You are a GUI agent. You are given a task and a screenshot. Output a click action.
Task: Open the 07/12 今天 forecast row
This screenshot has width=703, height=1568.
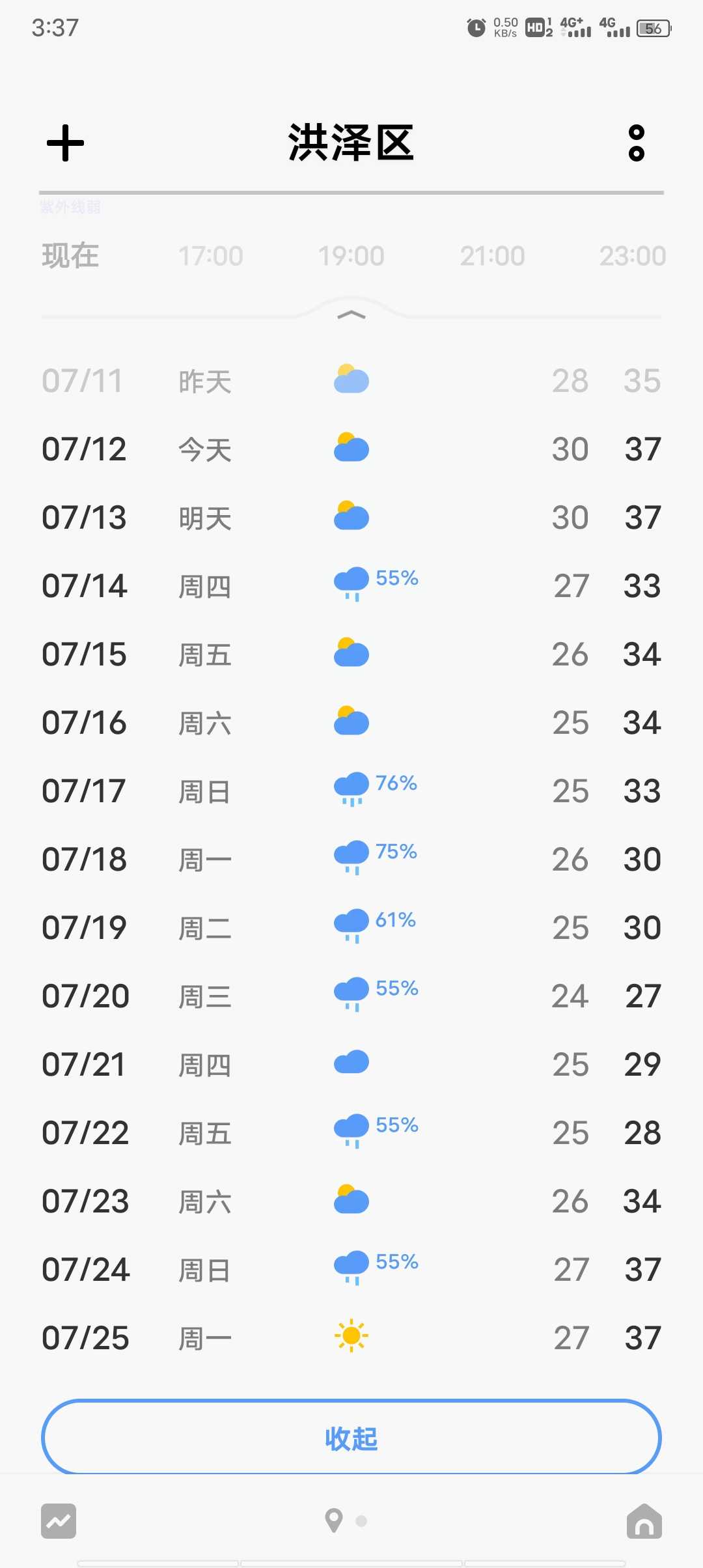(x=351, y=449)
